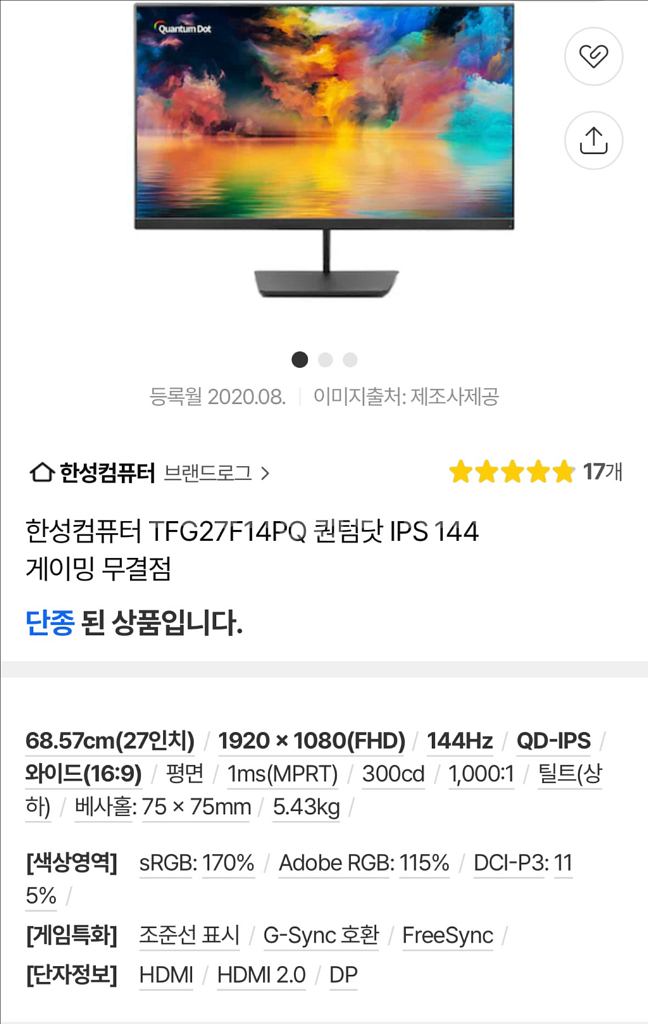Open the 17 star-rated reviews
This screenshot has height=1024, width=648.
click(535, 472)
